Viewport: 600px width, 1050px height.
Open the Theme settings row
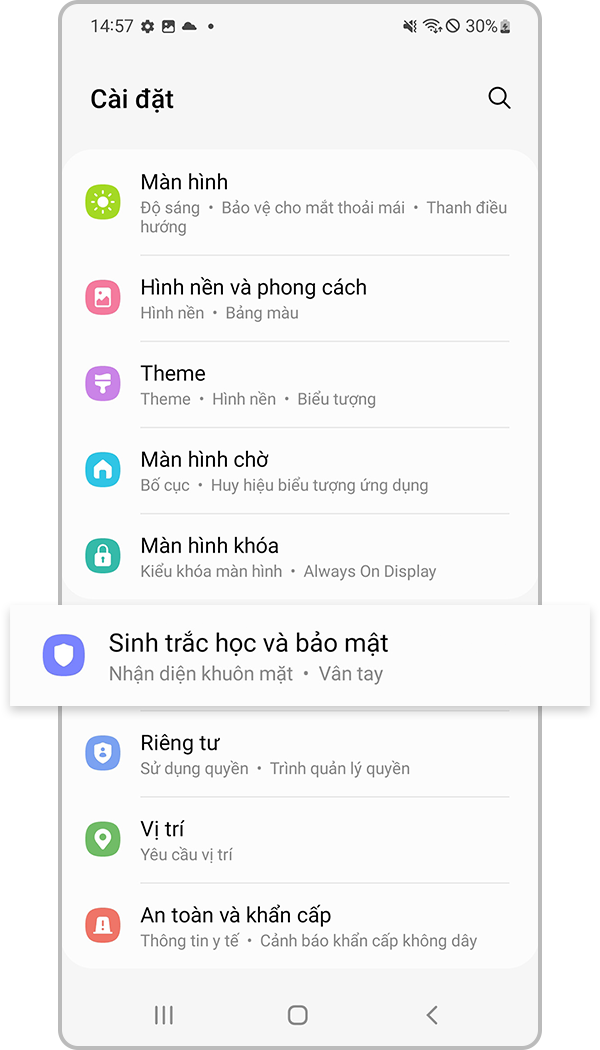(x=300, y=384)
